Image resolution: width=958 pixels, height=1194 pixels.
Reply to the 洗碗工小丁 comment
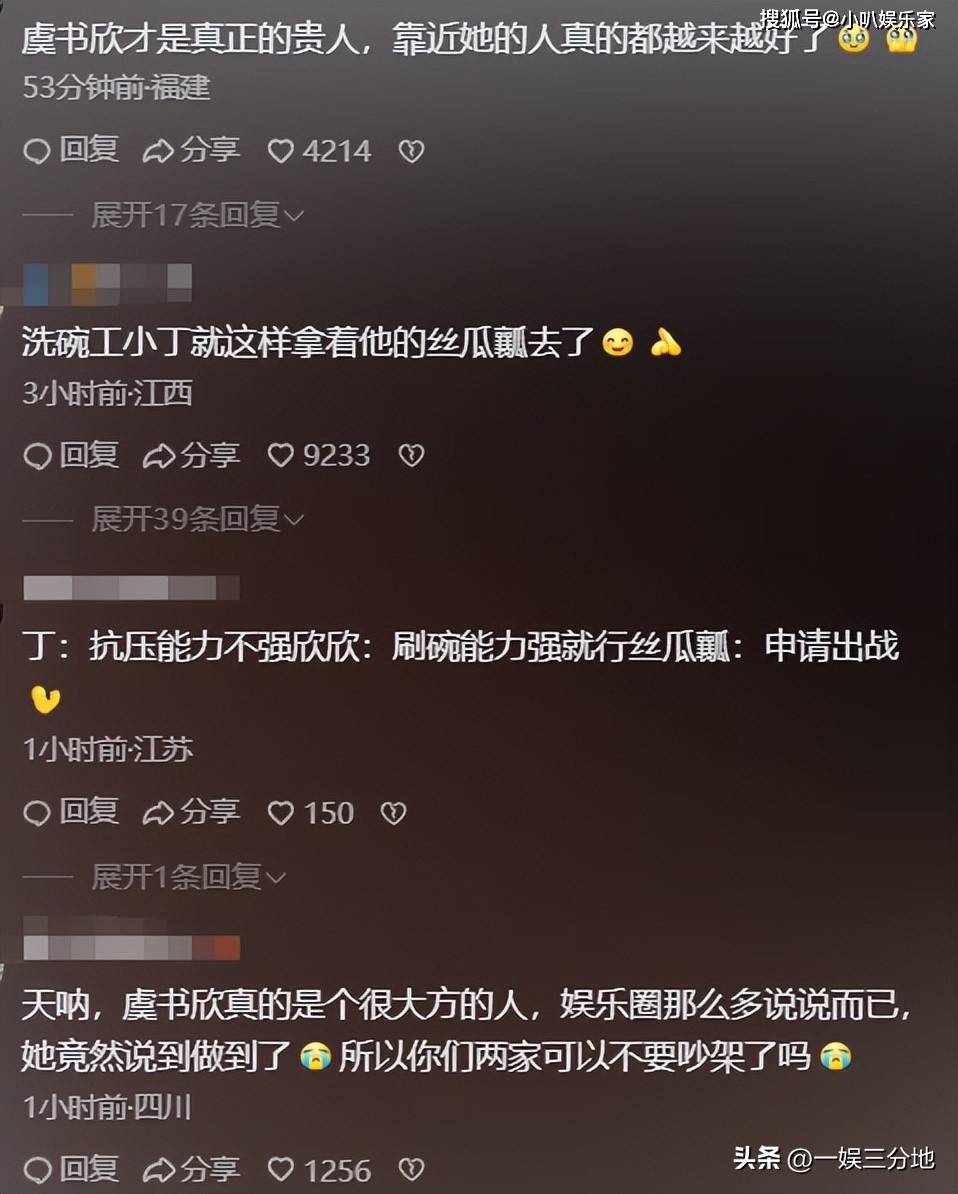[71, 456]
